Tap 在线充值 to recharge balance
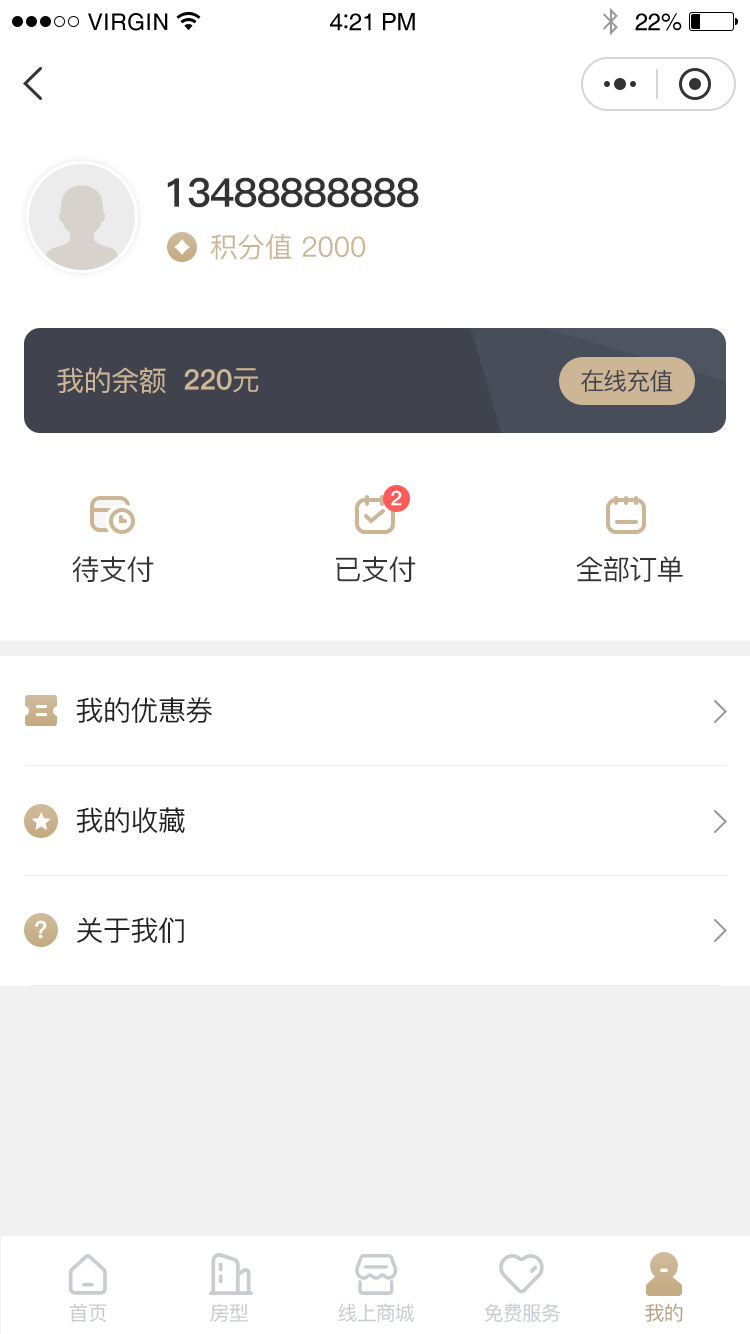 coord(626,381)
